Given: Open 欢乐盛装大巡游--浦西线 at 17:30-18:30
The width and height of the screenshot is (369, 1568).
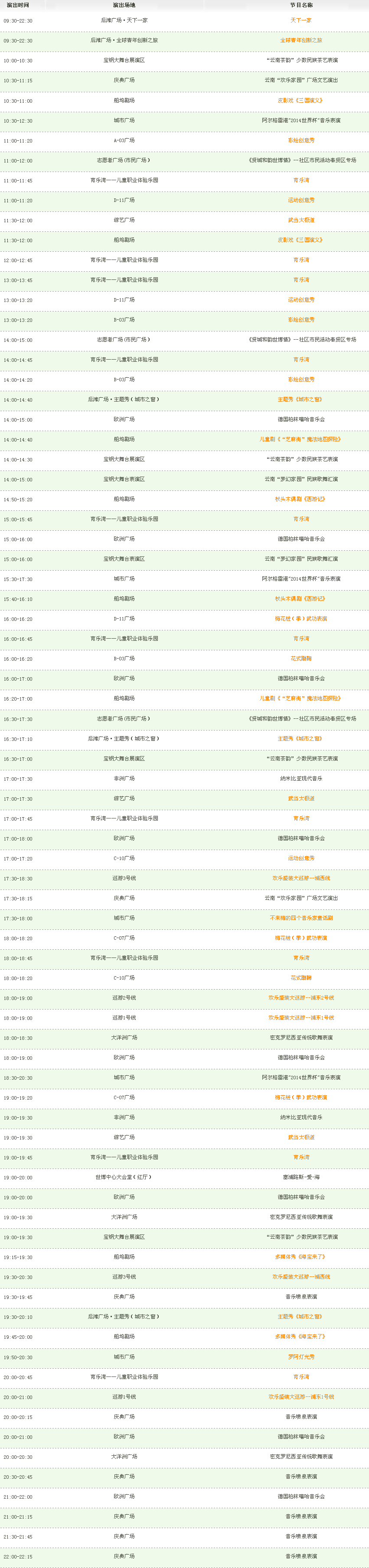Looking at the screenshot, I should click(301, 878).
